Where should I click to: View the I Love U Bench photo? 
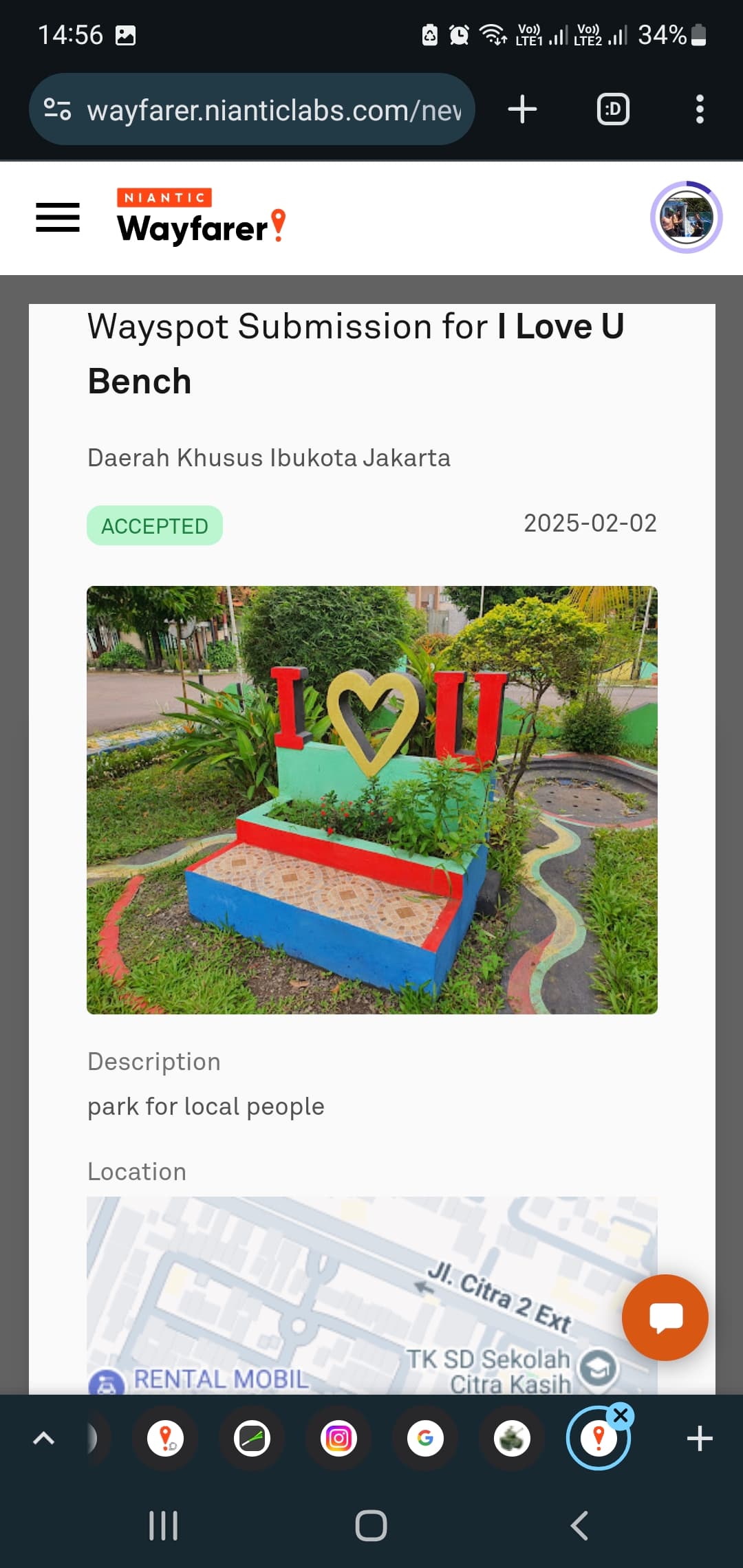[x=371, y=800]
